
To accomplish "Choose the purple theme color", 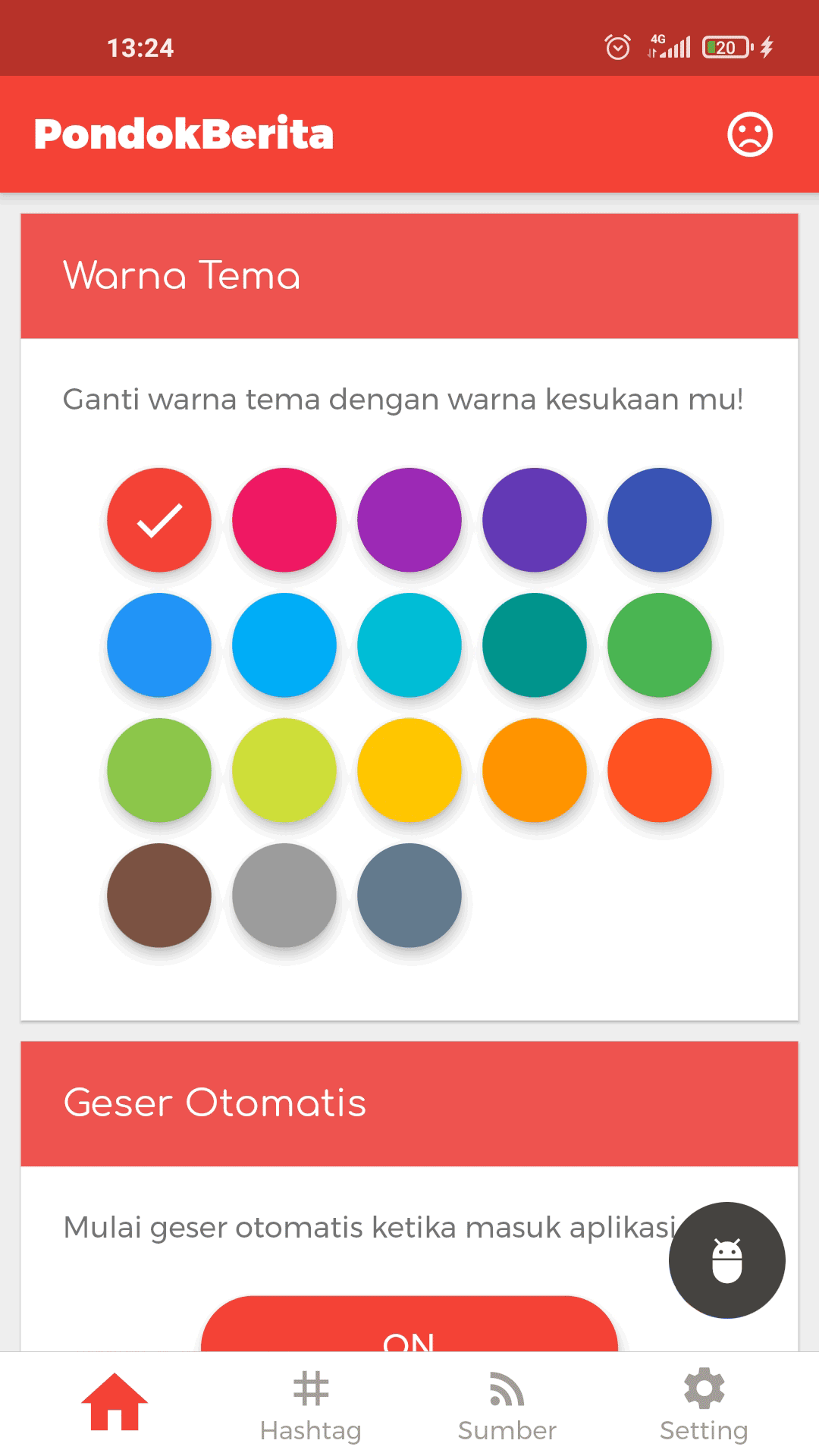I will pyautogui.click(x=409, y=520).
